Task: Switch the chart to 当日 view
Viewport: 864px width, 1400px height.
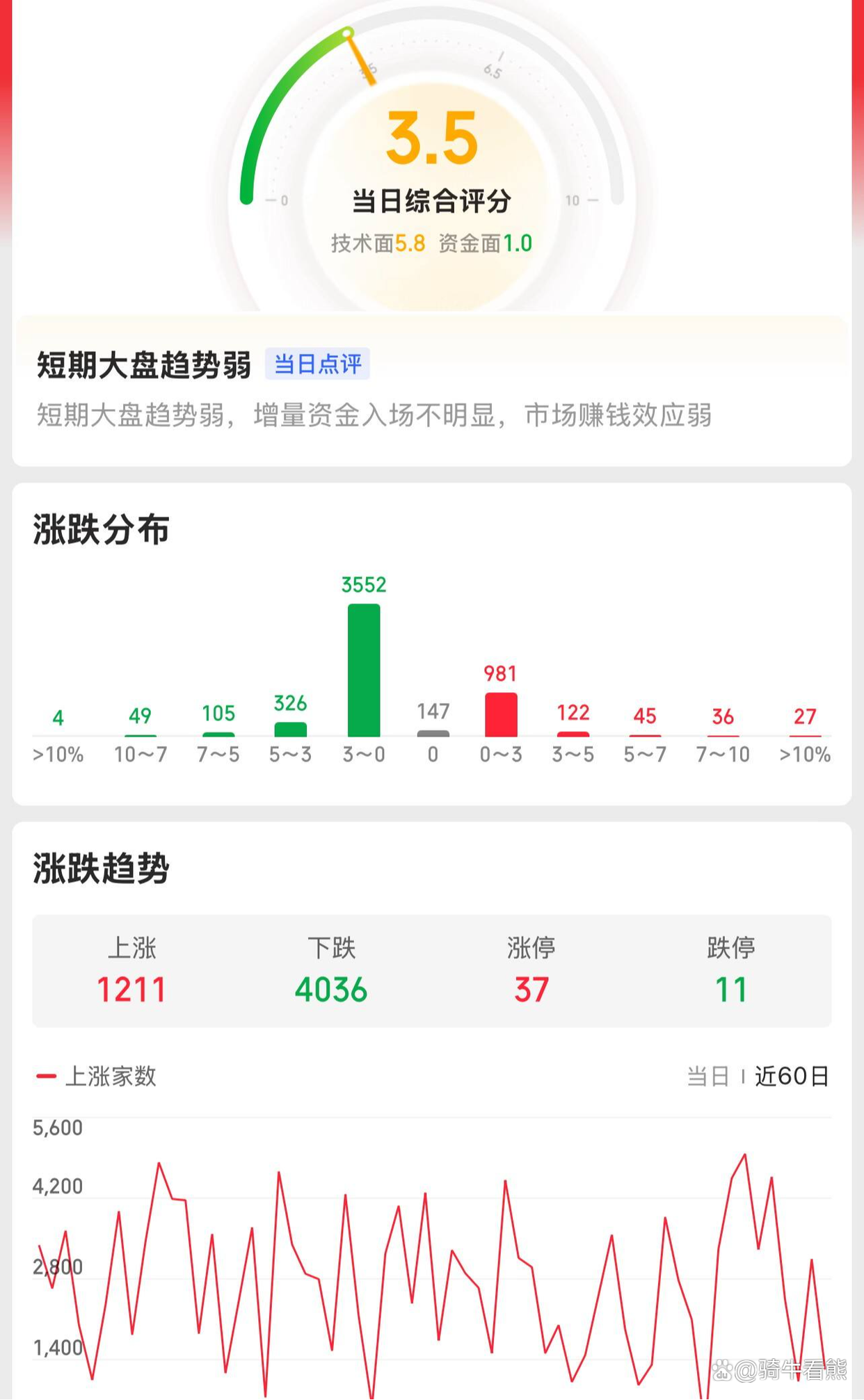Action: (x=707, y=1077)
